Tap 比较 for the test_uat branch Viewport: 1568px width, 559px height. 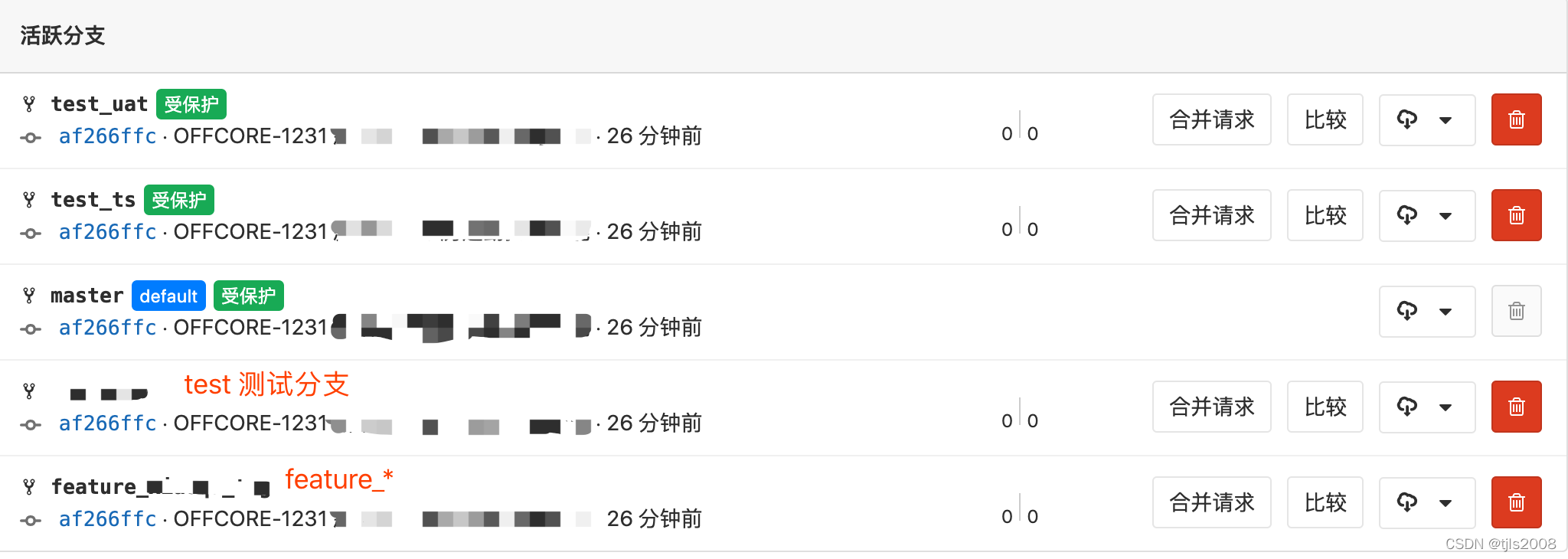click(x=1325, y=119)
